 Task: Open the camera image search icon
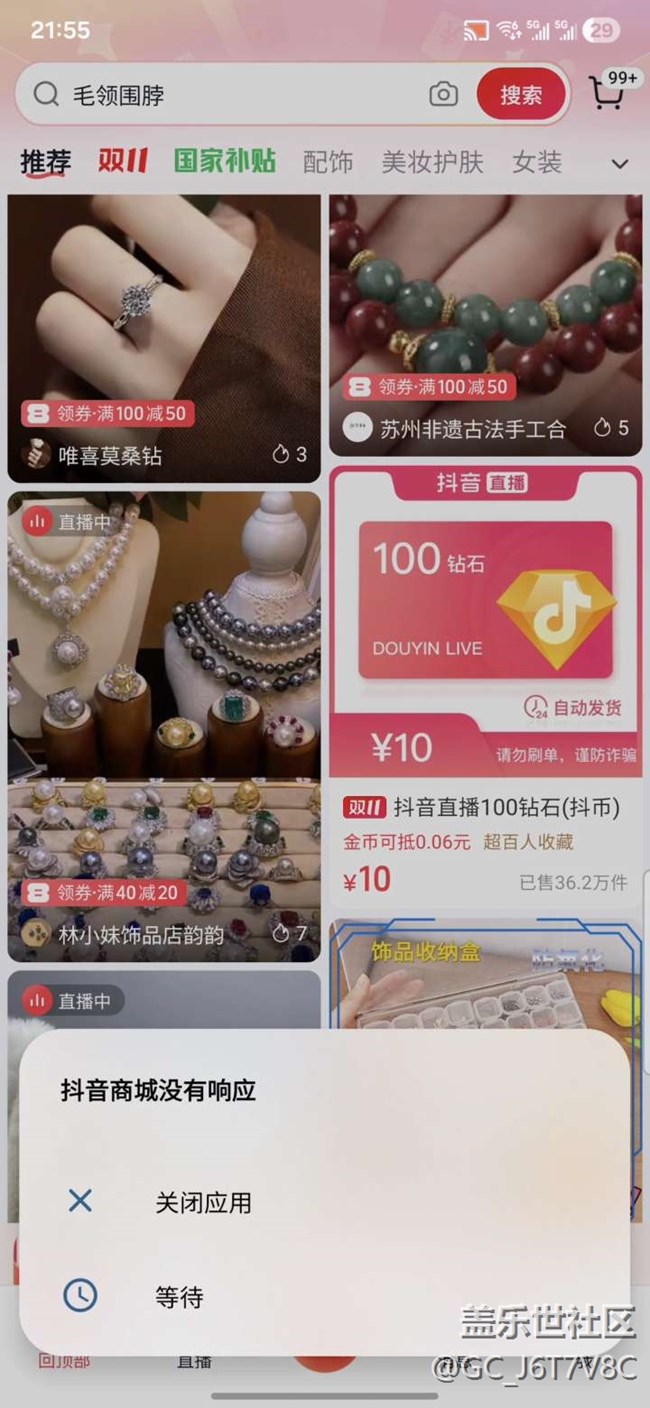(x=443, y=95)
